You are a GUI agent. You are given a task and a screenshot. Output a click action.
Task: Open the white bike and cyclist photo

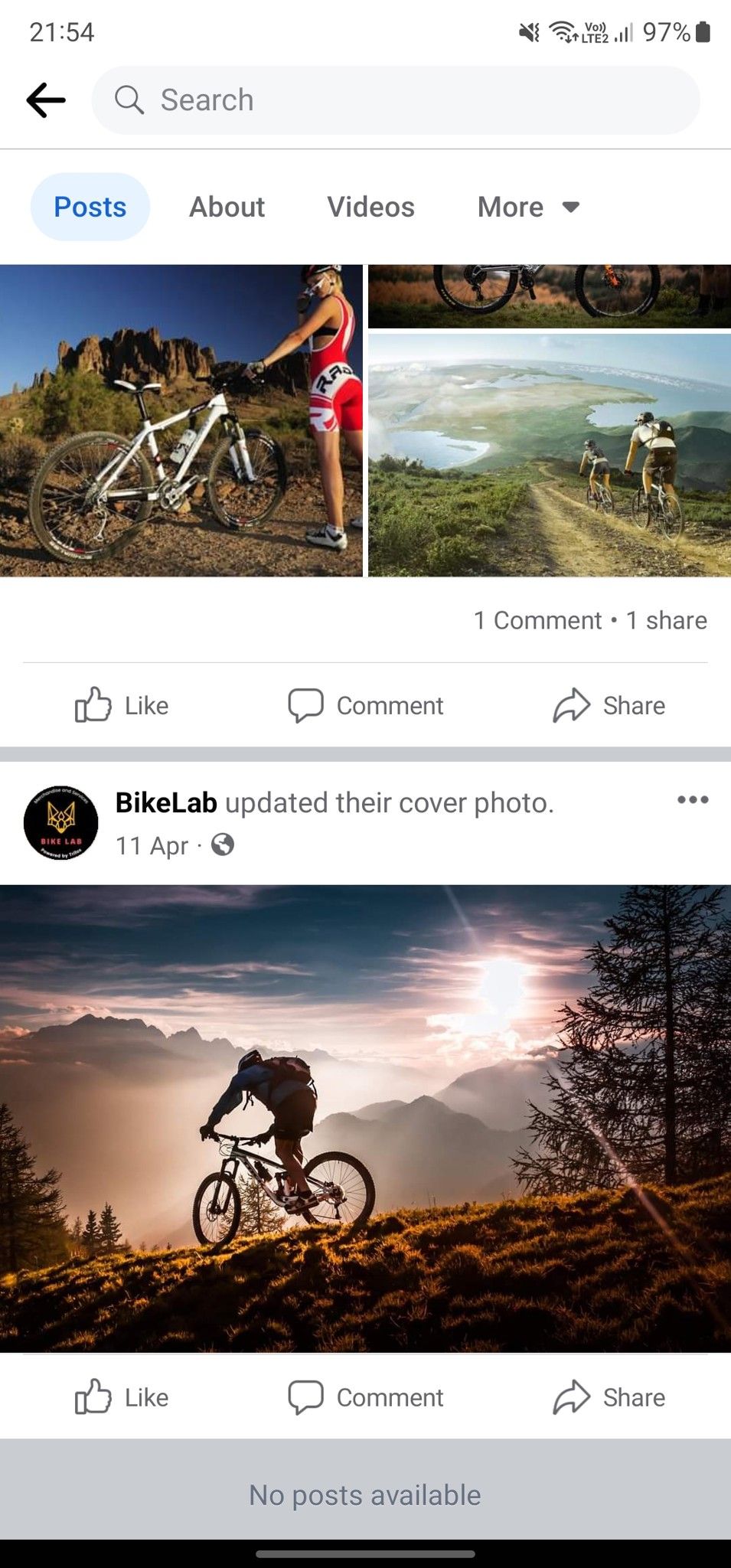coord(181,420)
